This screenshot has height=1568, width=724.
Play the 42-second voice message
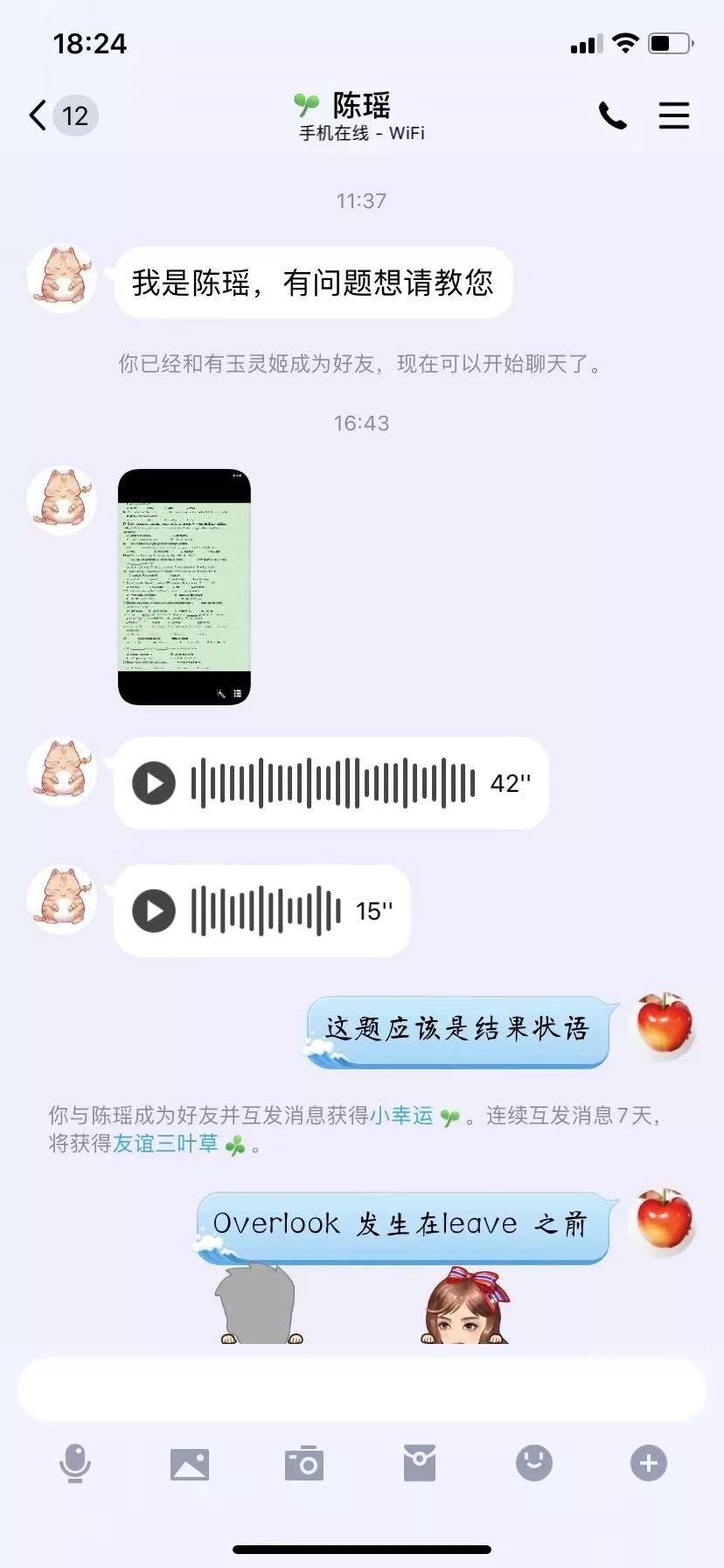(x=154, y=783)
